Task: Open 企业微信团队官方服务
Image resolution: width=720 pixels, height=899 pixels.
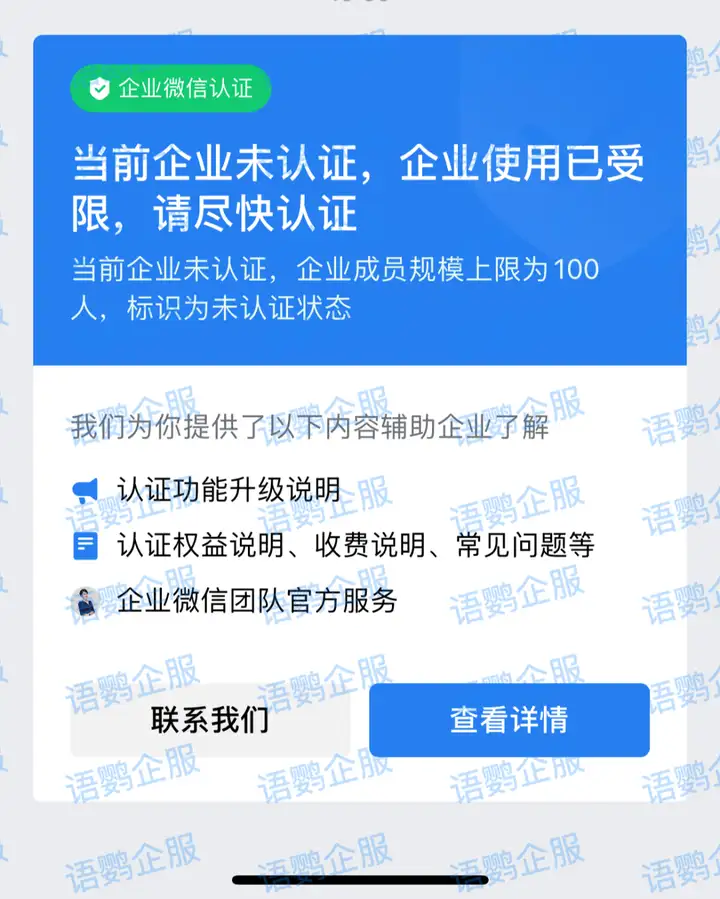Action: click(257, 600)
